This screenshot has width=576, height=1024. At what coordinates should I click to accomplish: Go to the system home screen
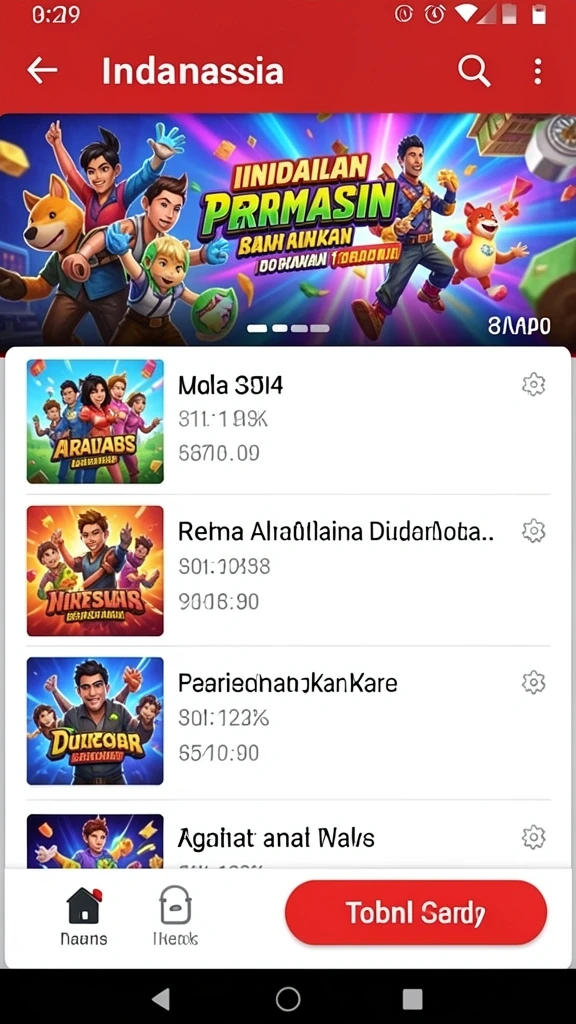point(288,999)
